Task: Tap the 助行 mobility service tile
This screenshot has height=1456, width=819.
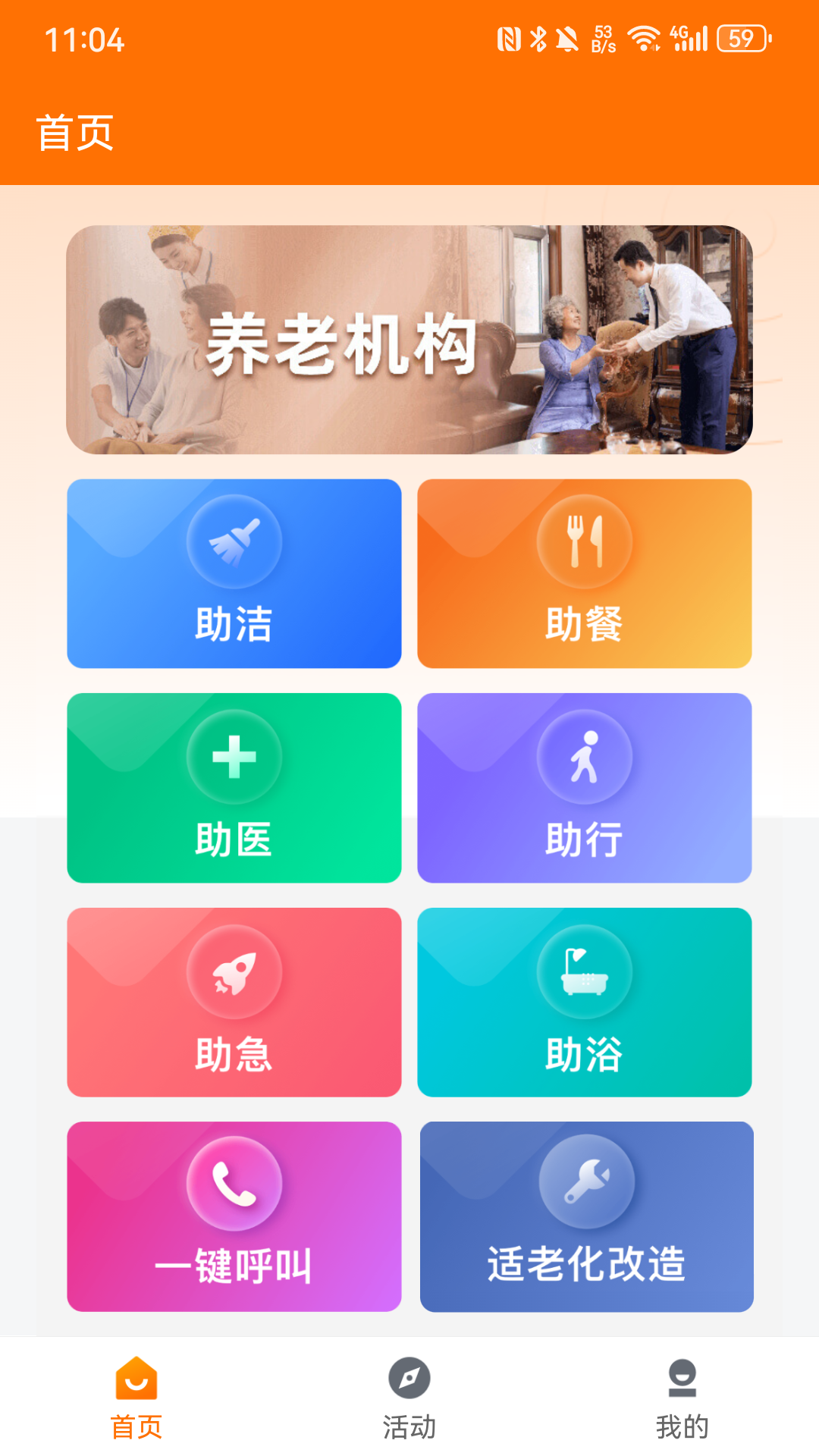Action: [585, 788]
